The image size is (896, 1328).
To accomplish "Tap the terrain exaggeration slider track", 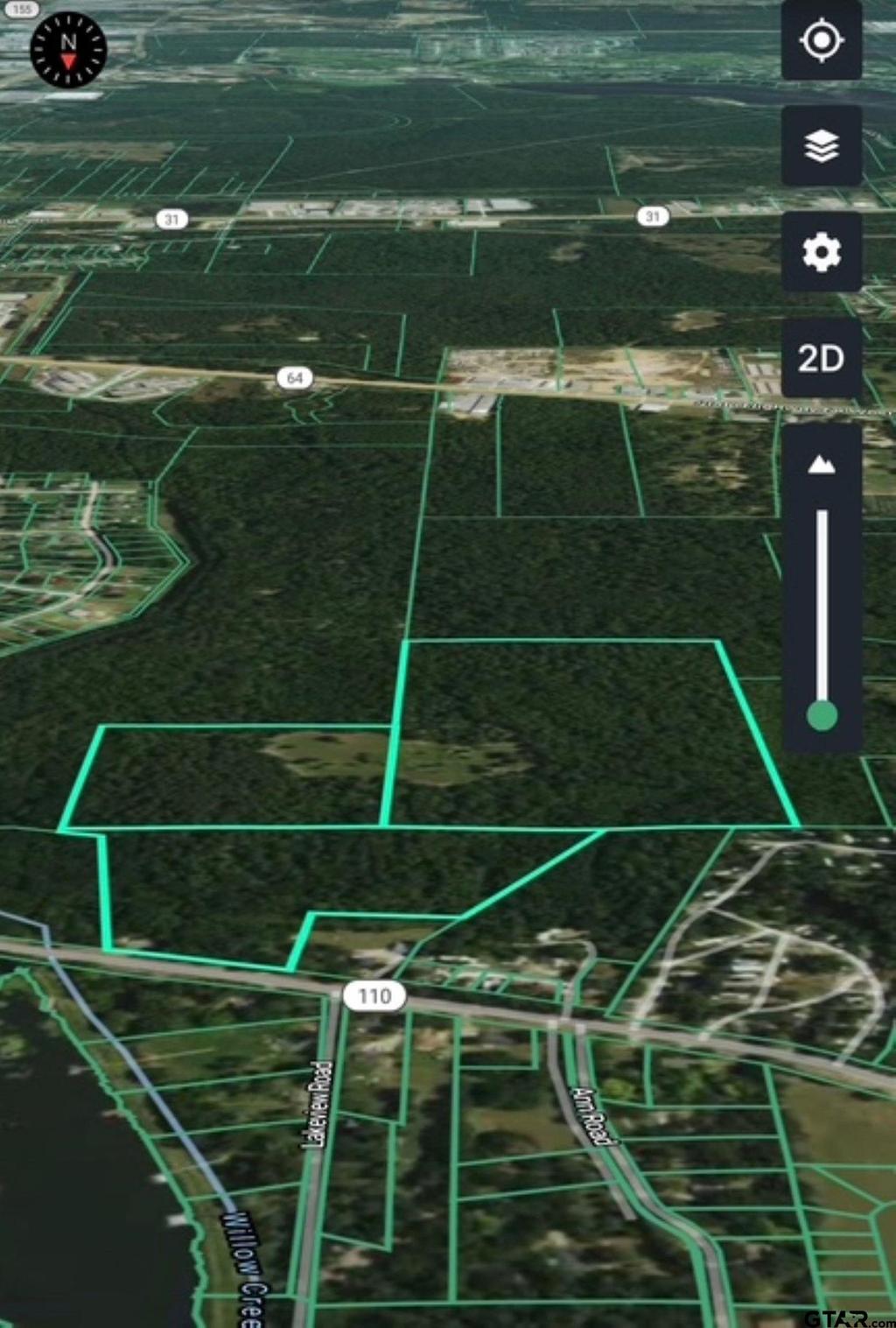I will point(822,604).
